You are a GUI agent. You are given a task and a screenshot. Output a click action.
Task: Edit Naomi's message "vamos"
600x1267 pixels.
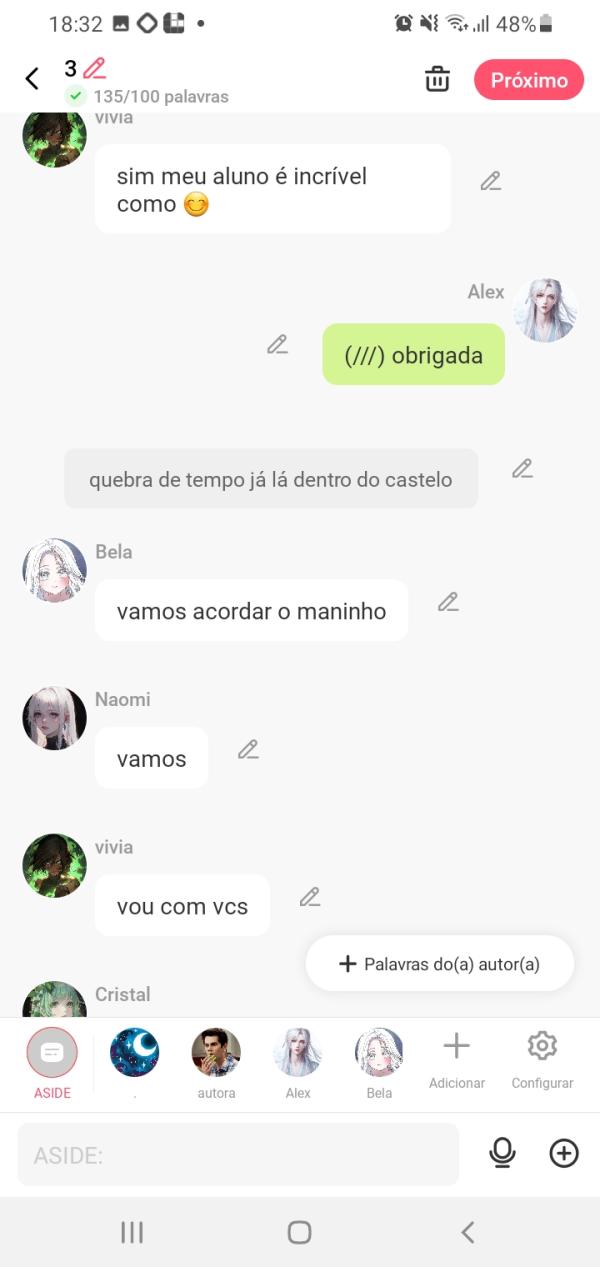pos(248,749)
